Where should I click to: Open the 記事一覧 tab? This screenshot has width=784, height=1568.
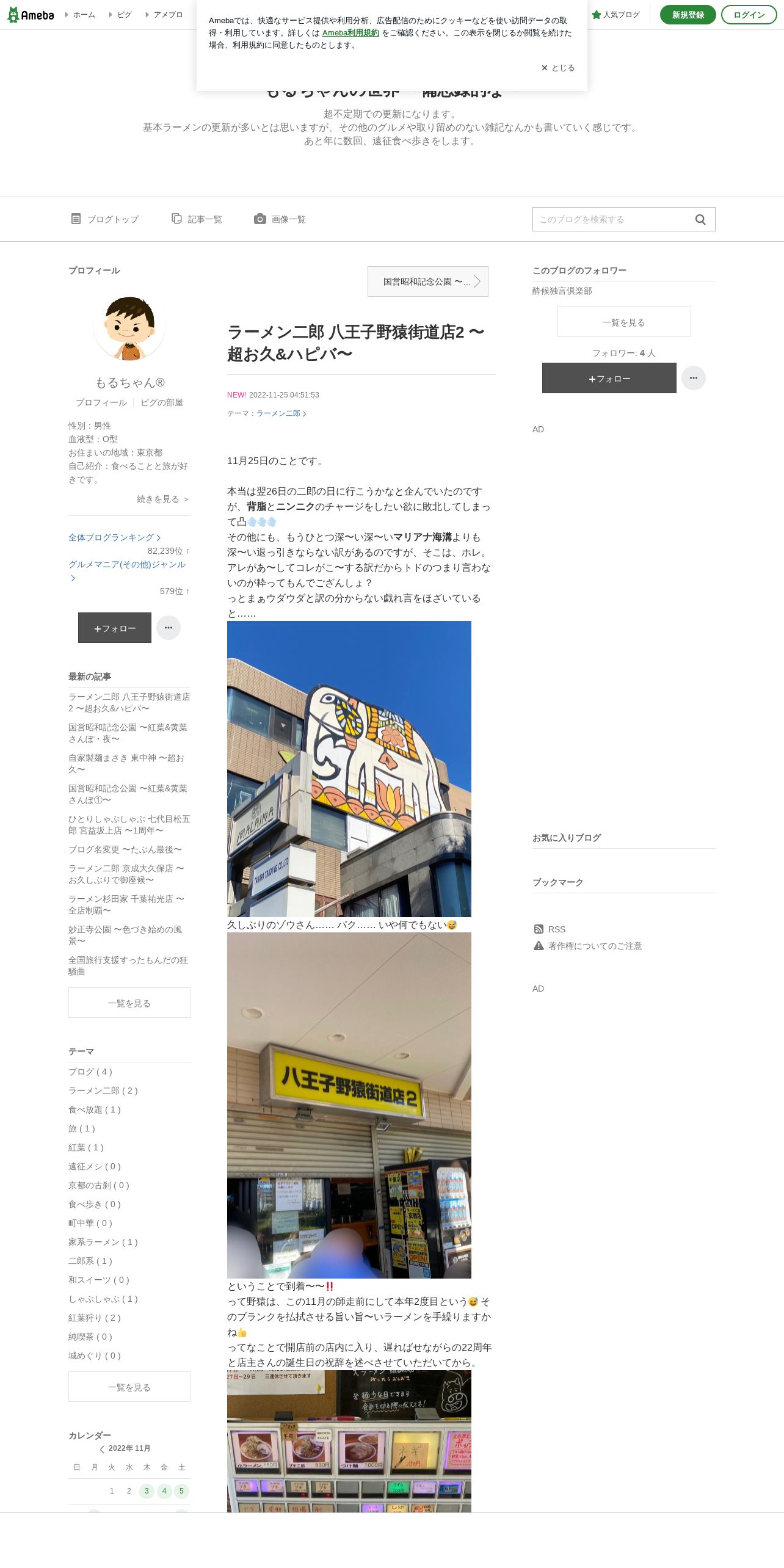click(x=197, y=219)
